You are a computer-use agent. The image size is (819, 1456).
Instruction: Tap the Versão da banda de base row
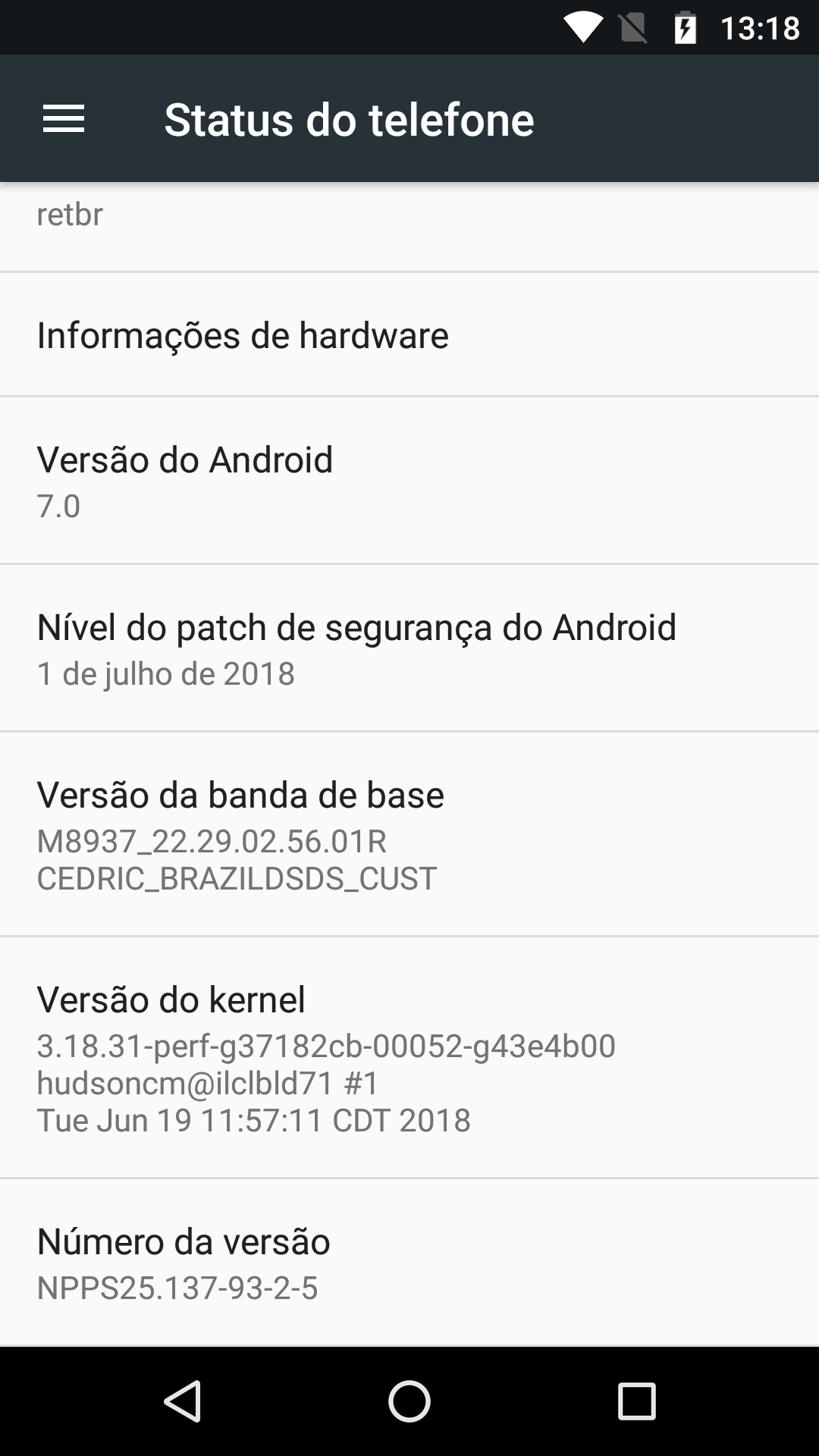point(409,834)
